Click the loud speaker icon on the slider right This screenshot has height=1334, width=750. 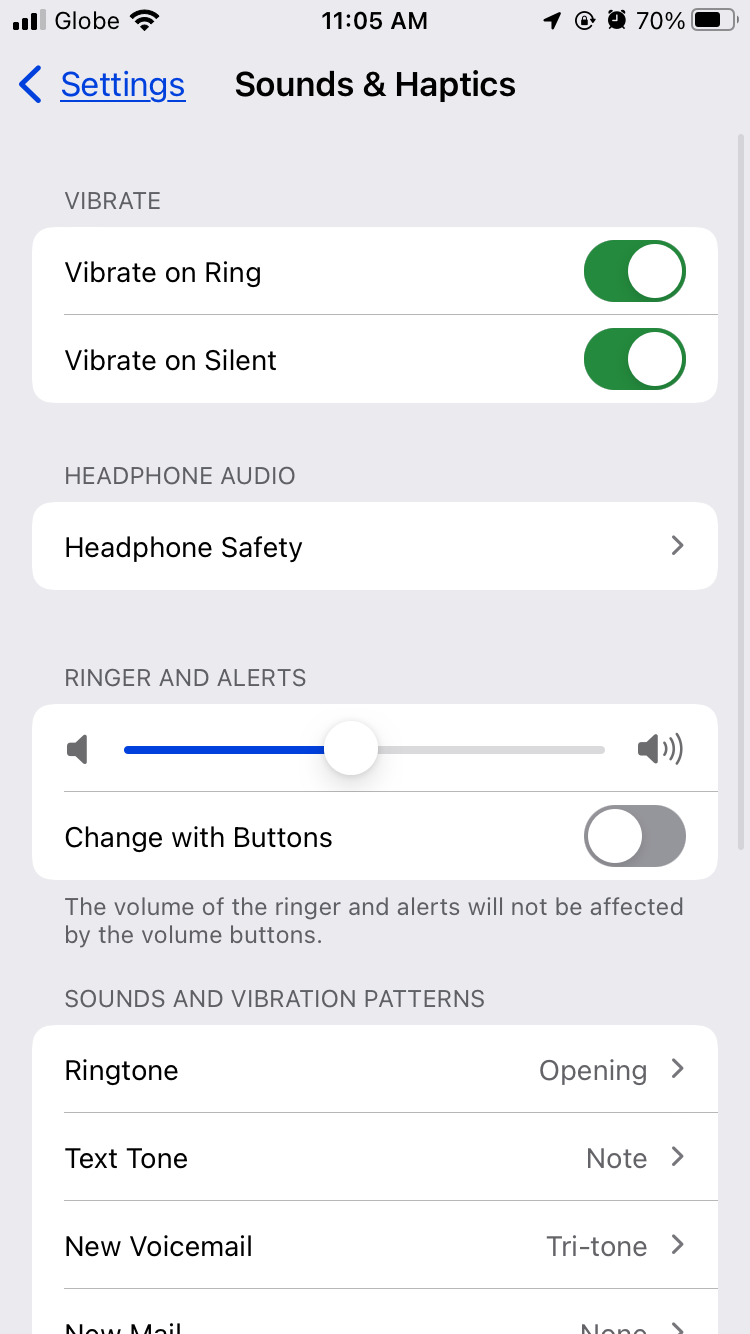tap(660, 747)
